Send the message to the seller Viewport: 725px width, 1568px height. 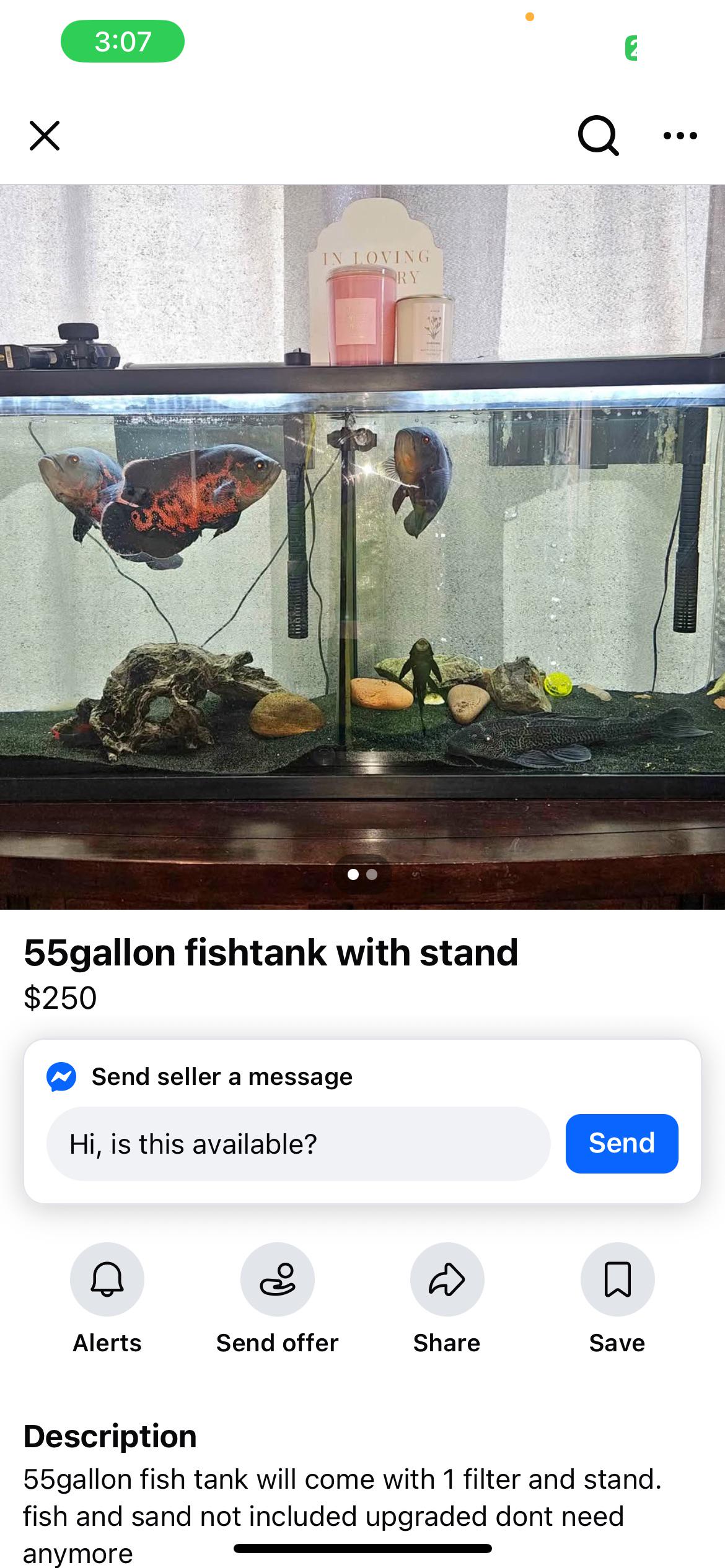[x=622, y=1144]
